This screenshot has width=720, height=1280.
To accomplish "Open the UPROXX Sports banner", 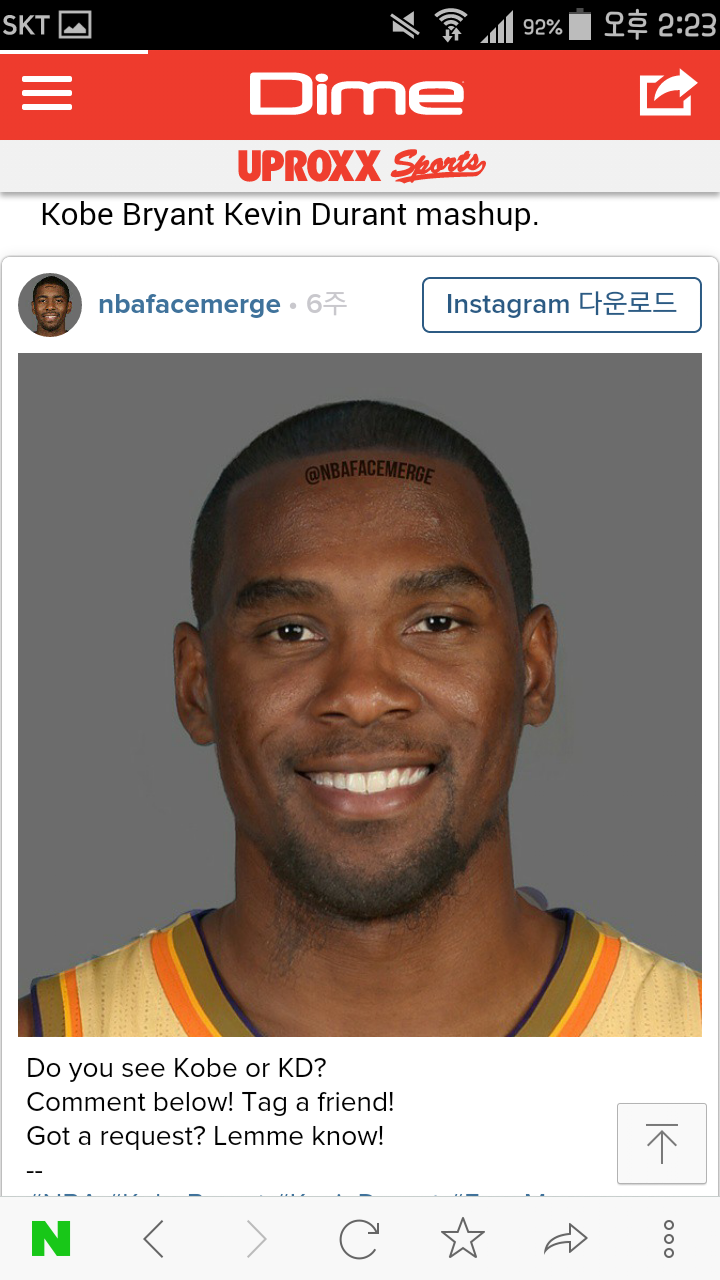I will pos(361,166).
